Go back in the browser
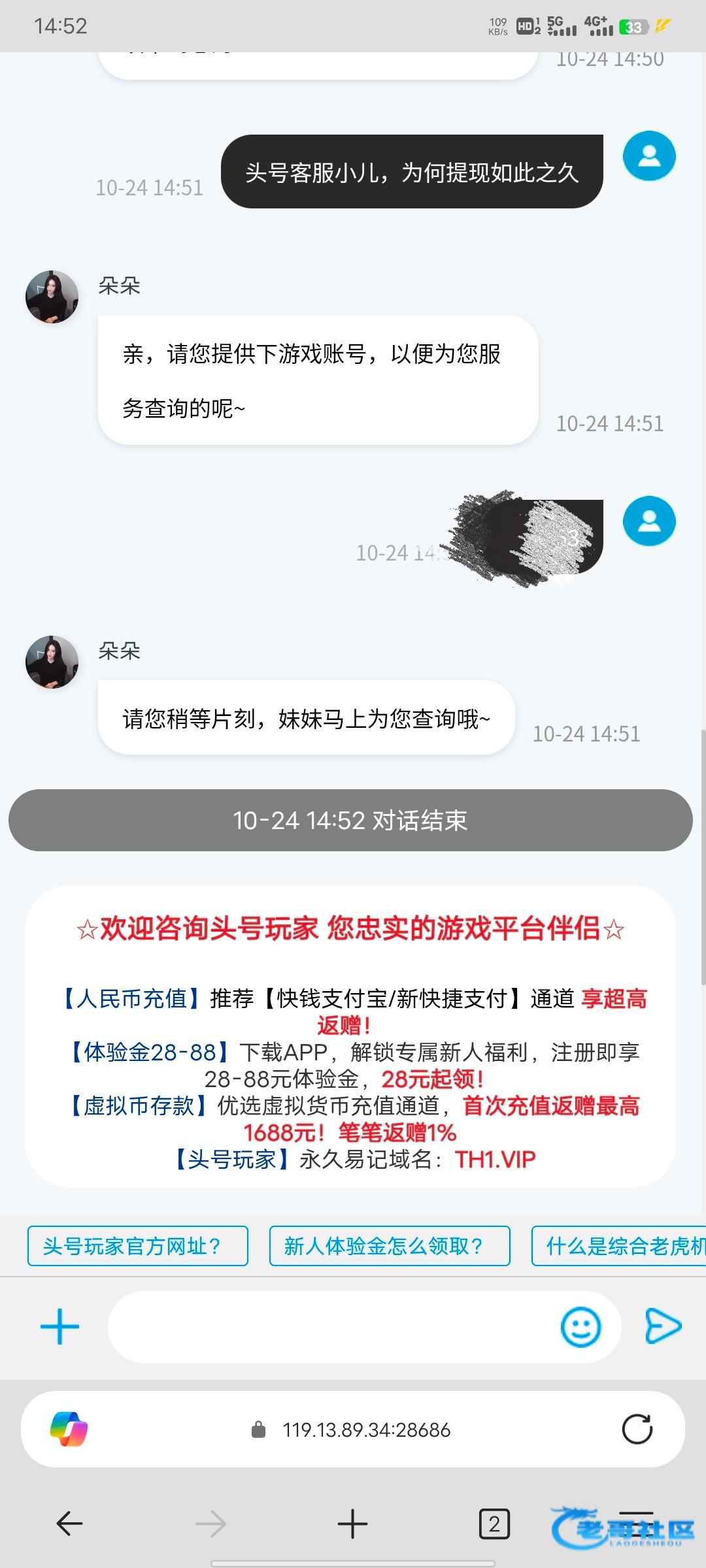Viewport: 706px width, 1568px height. (x=69, y=1524)
